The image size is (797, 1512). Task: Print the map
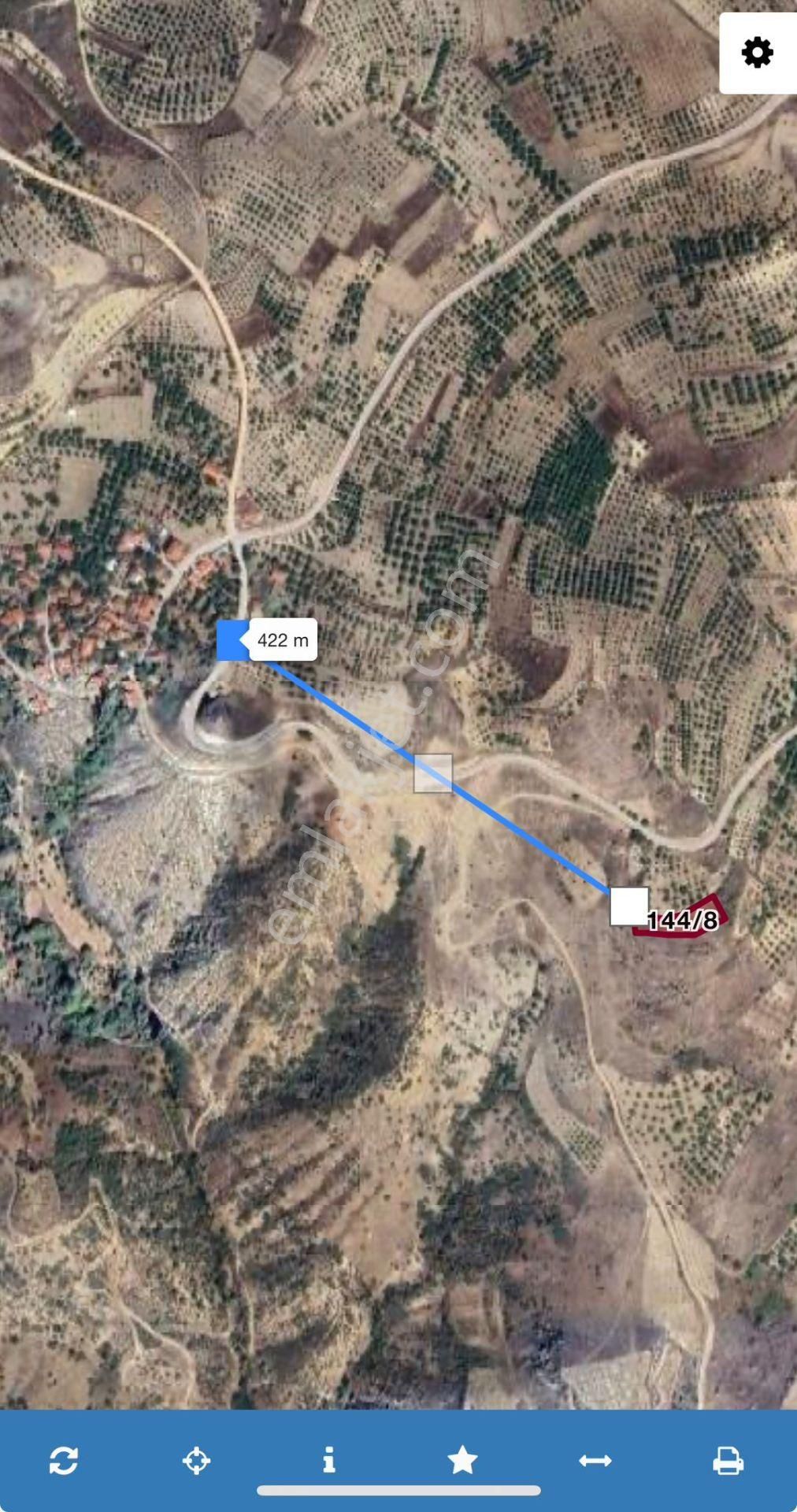728,1460
